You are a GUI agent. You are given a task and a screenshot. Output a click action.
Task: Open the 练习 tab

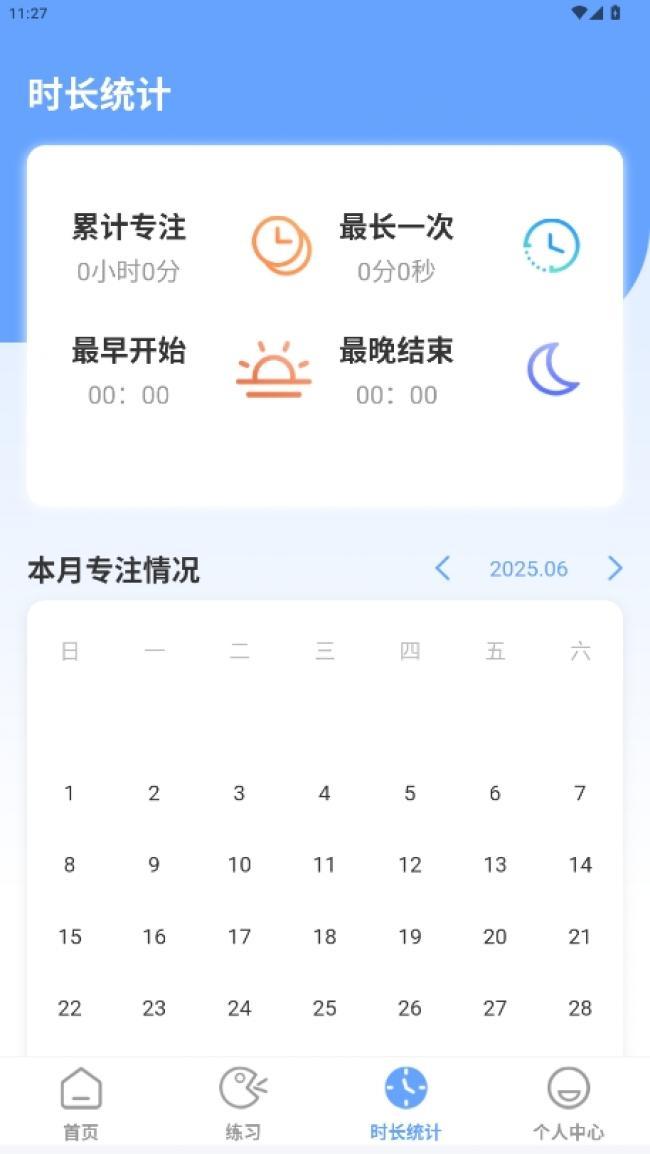point(243,1104)
